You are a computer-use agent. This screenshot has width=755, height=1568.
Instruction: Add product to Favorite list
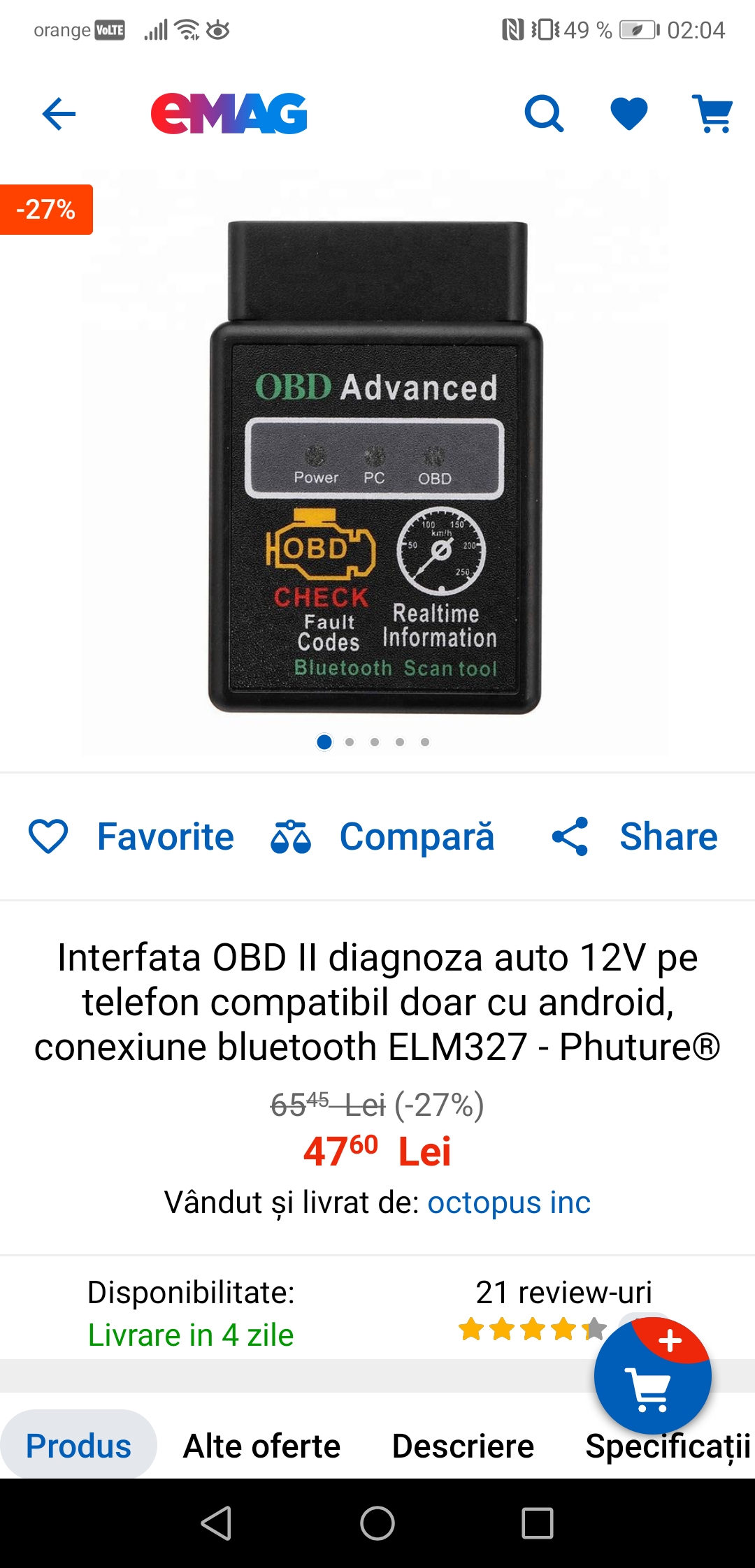(131, 836)
